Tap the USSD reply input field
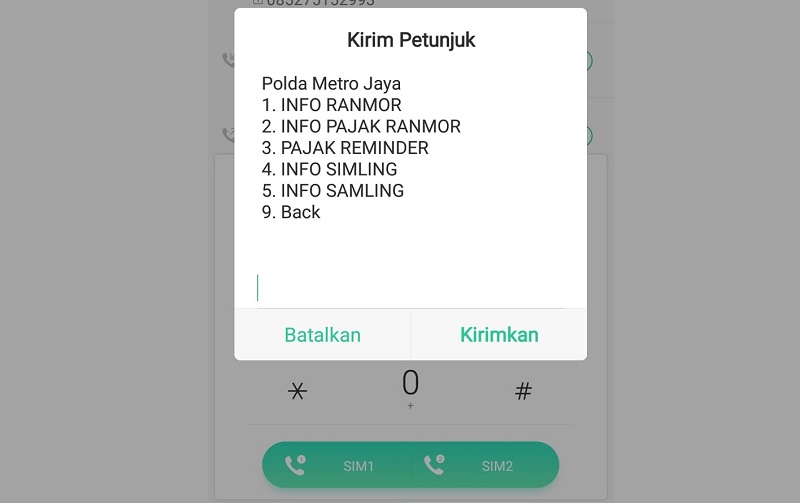Screen dimensions: 800x503 coord(410,288)
